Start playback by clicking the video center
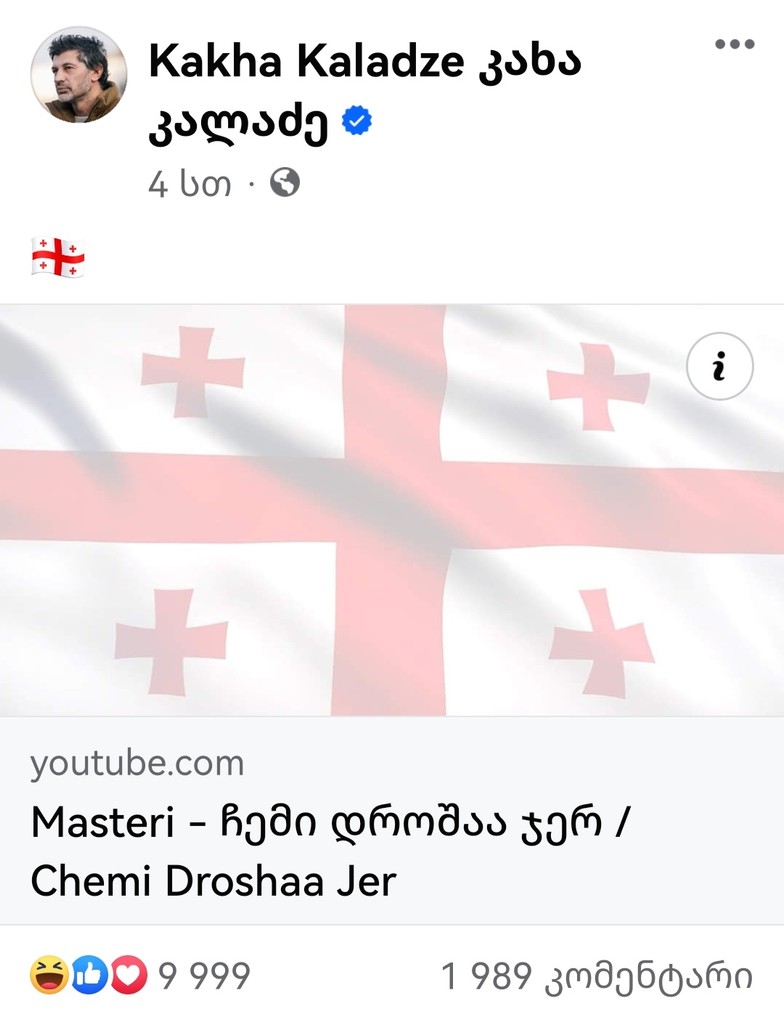 (x=392, y=510)
